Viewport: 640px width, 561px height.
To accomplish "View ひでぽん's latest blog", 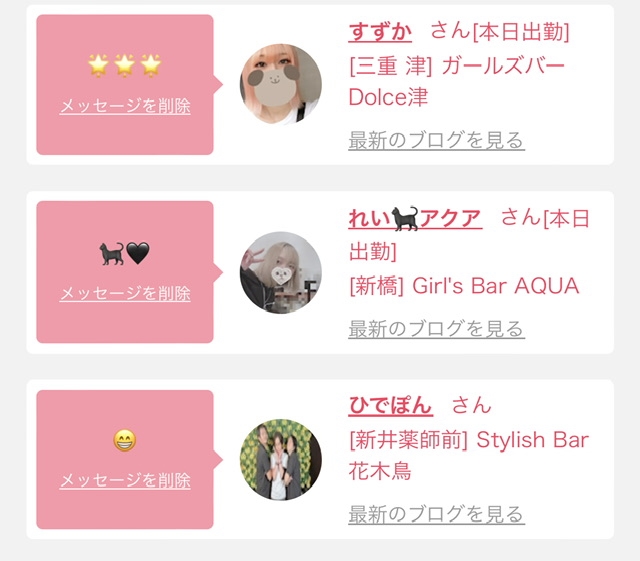I will tap(436, 514).
